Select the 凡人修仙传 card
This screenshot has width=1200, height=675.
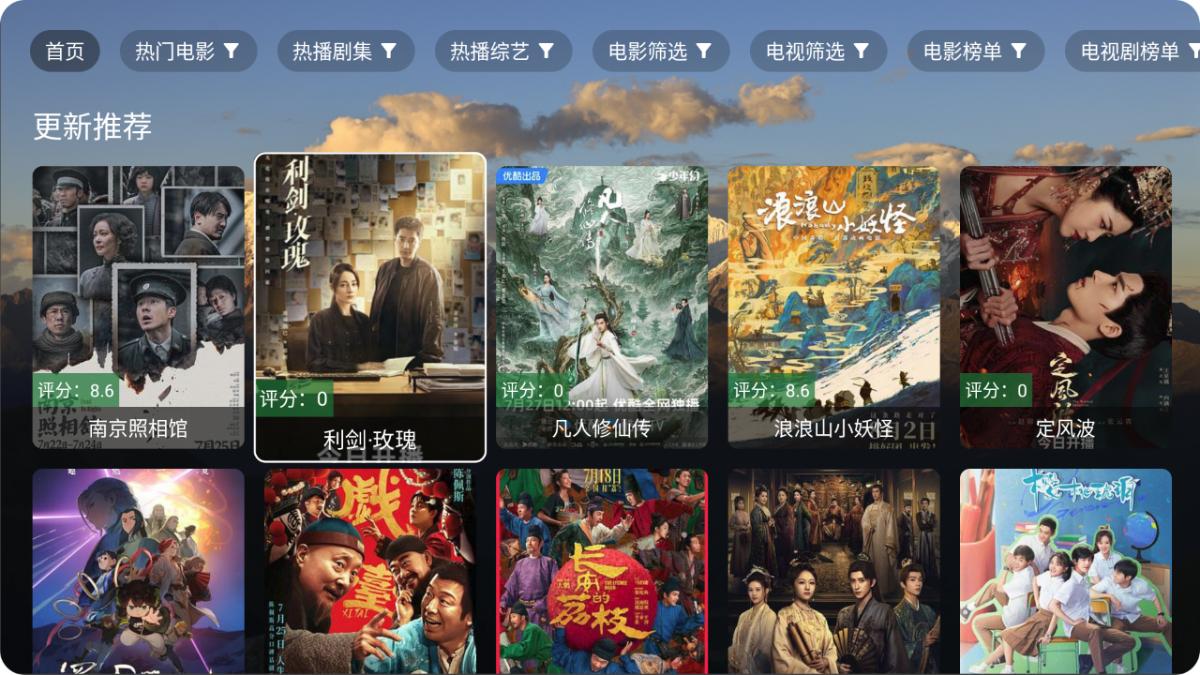pos(602,306)
